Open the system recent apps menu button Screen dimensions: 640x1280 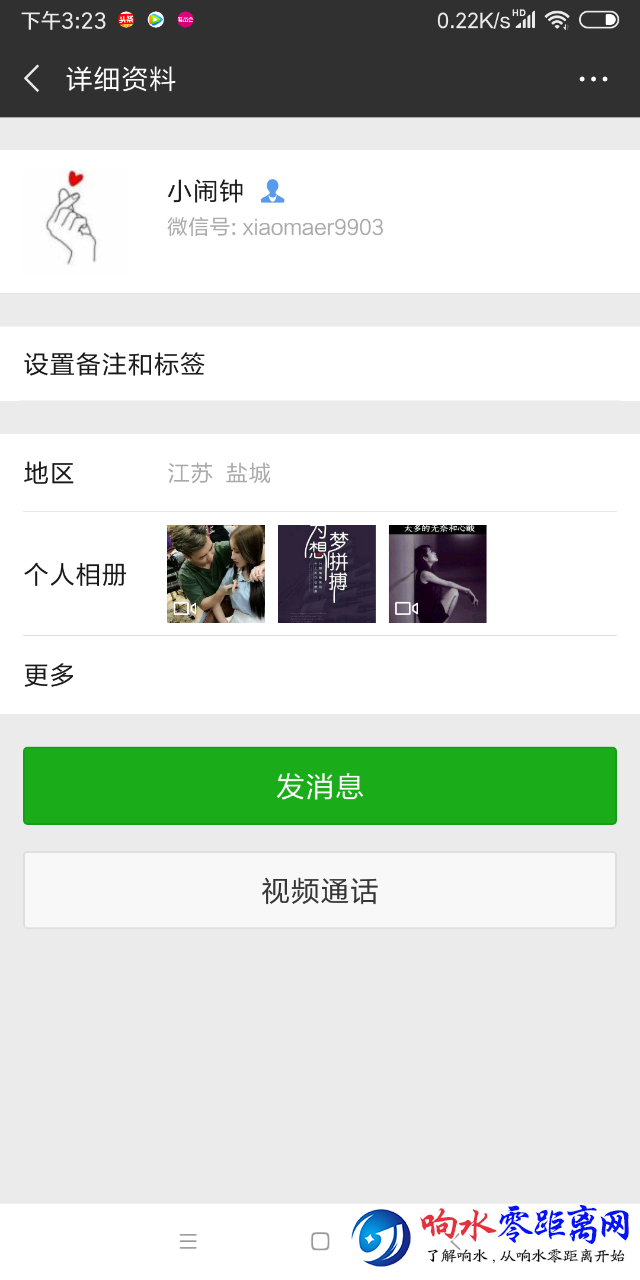[188, 1242]
